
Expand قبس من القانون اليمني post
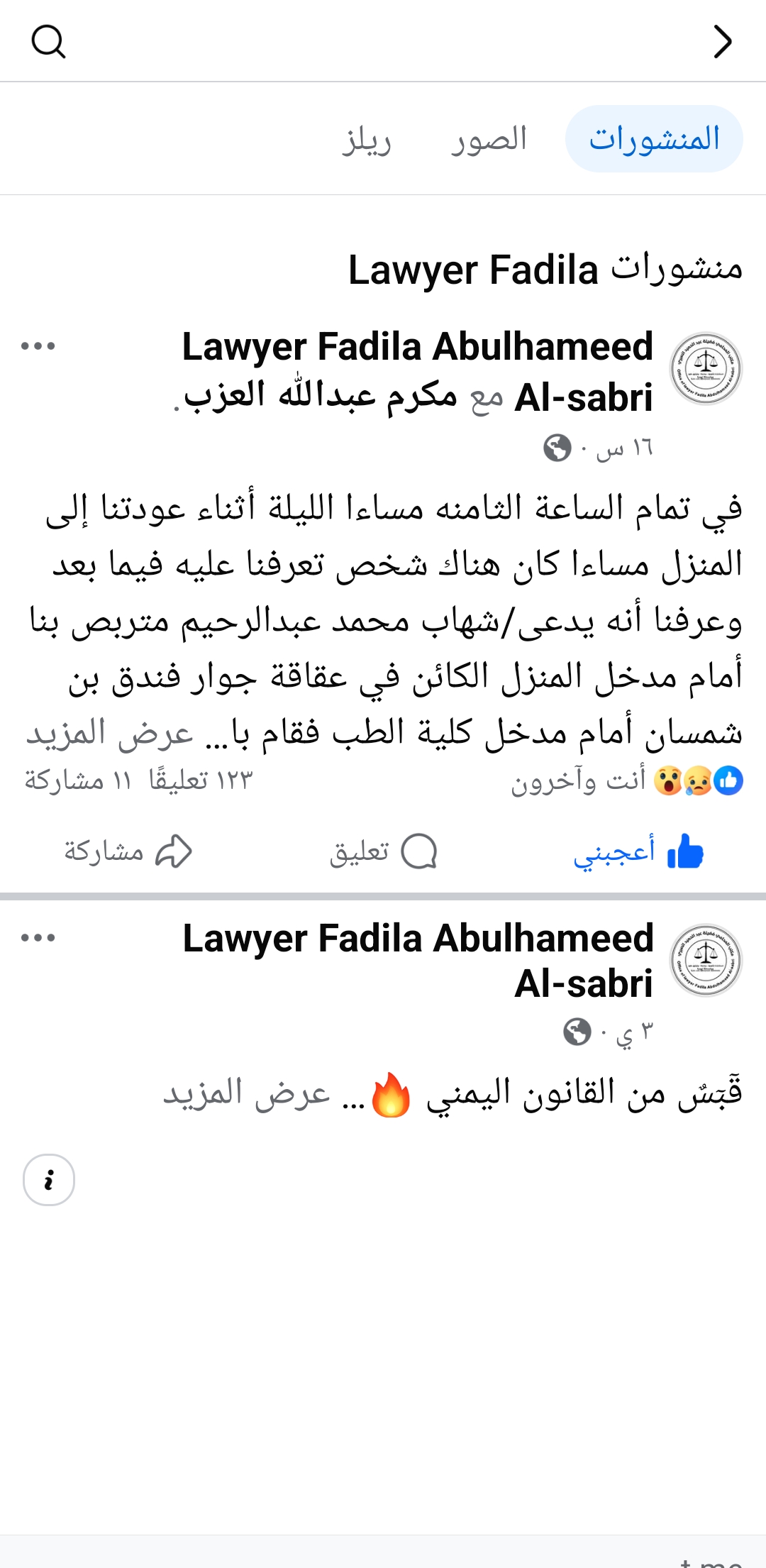(x=247, y=1094)
